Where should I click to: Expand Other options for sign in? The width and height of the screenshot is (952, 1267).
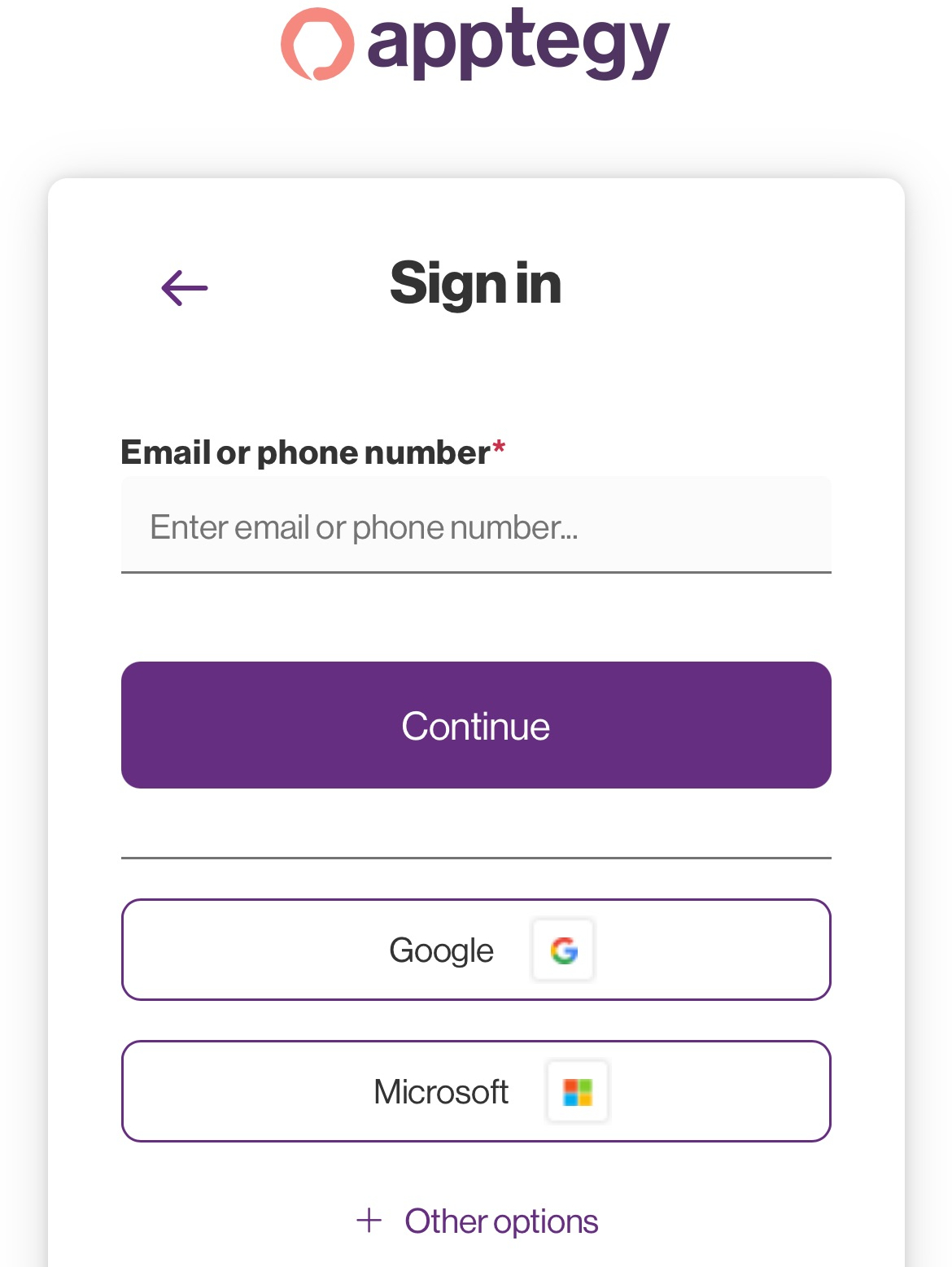point(478,1221)
